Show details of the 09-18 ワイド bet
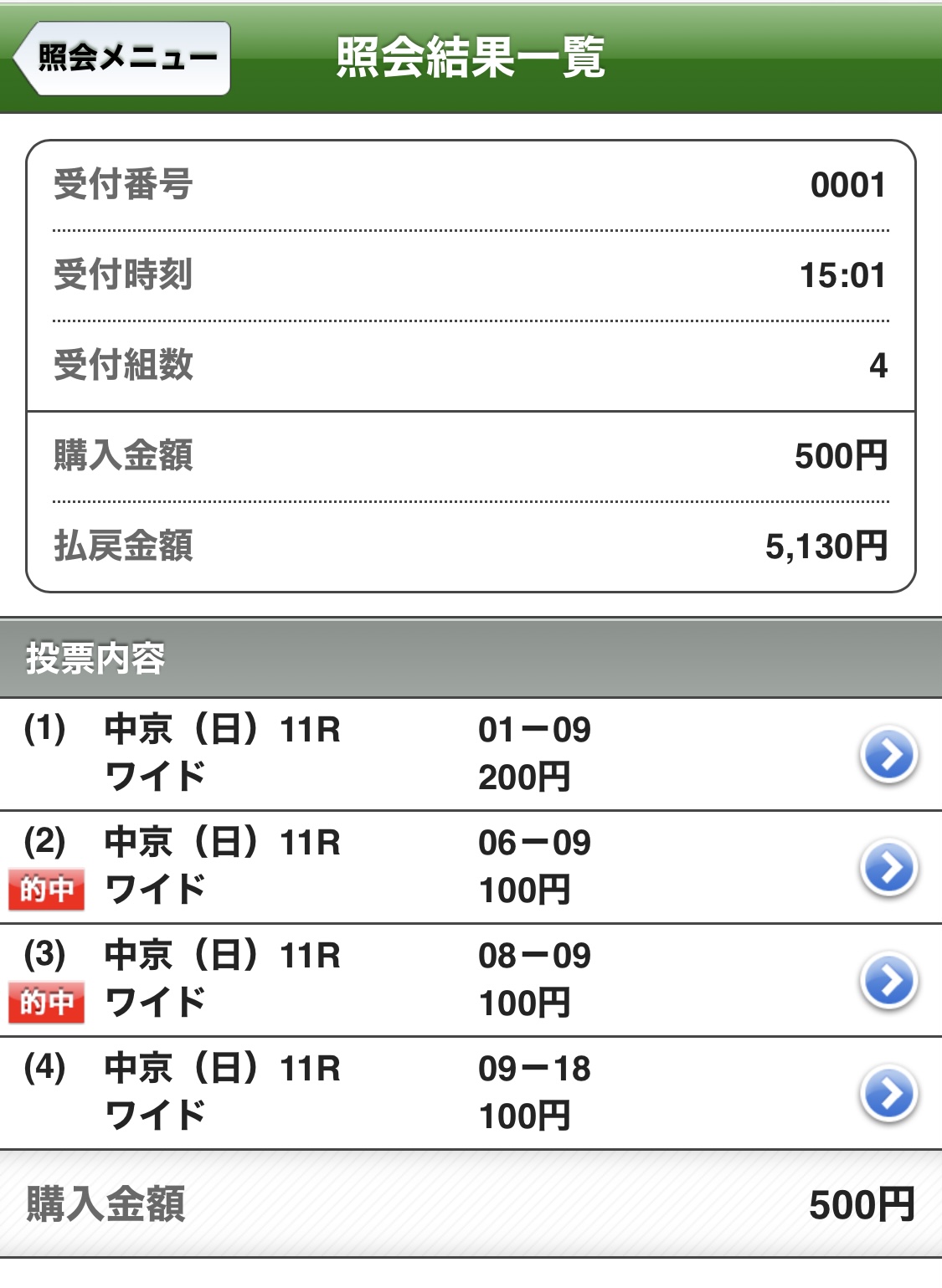Viewport: 942px width, 1288px height. 888,1093
